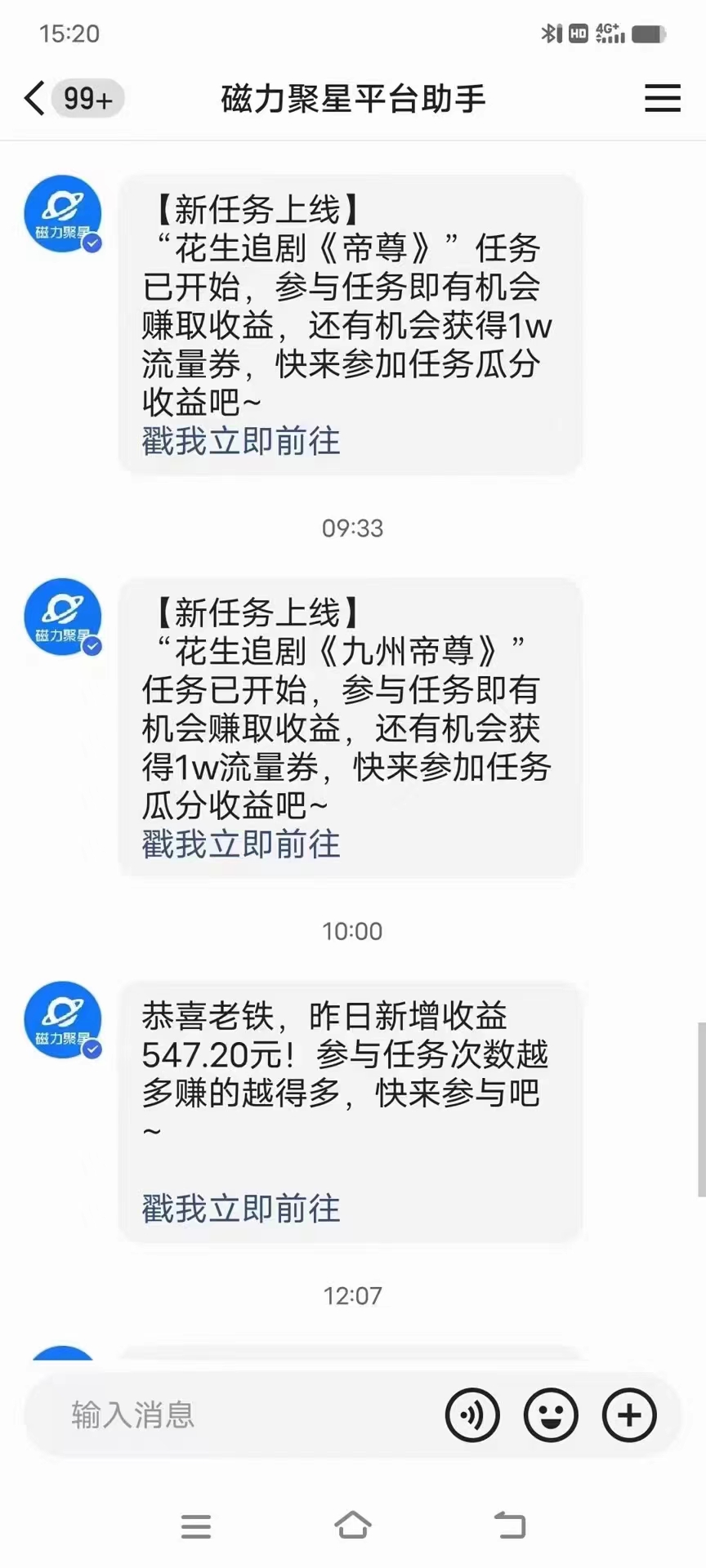Open 磁力聚星 avatar beside 《帝尊》 message
Image resolution: width=706 pixels, height=1568 pixels.
tap(63, 214)
